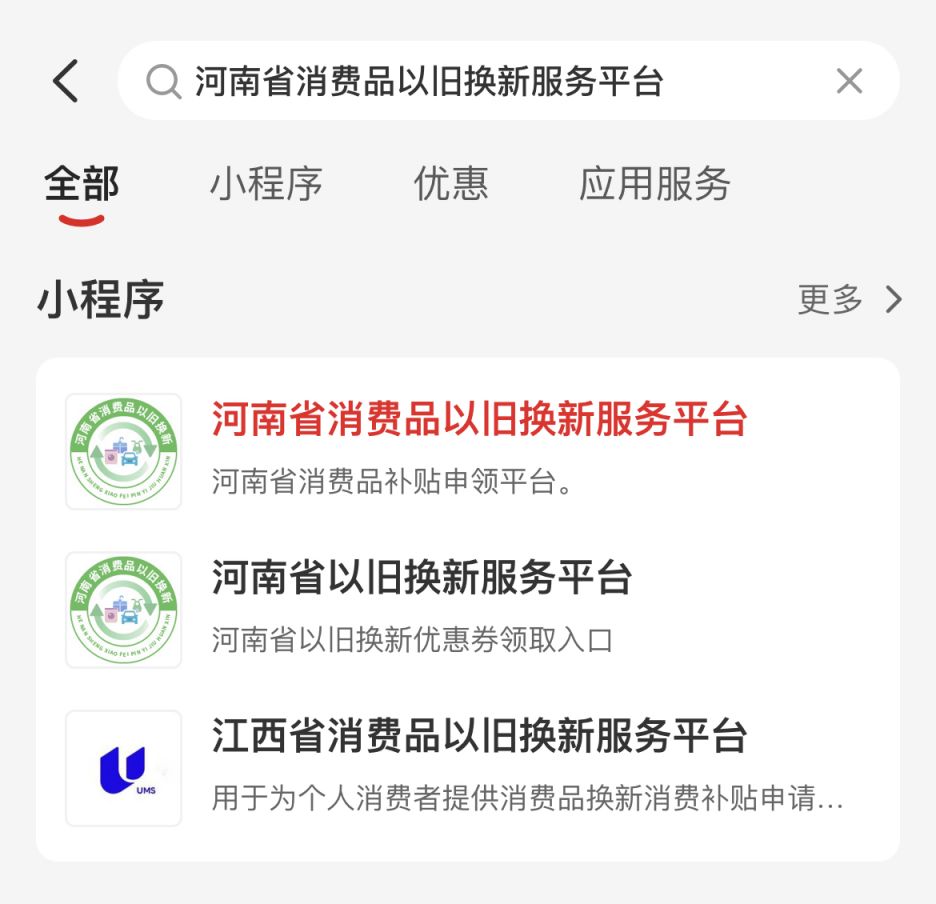View 更多 mini programs

point(849,299)
